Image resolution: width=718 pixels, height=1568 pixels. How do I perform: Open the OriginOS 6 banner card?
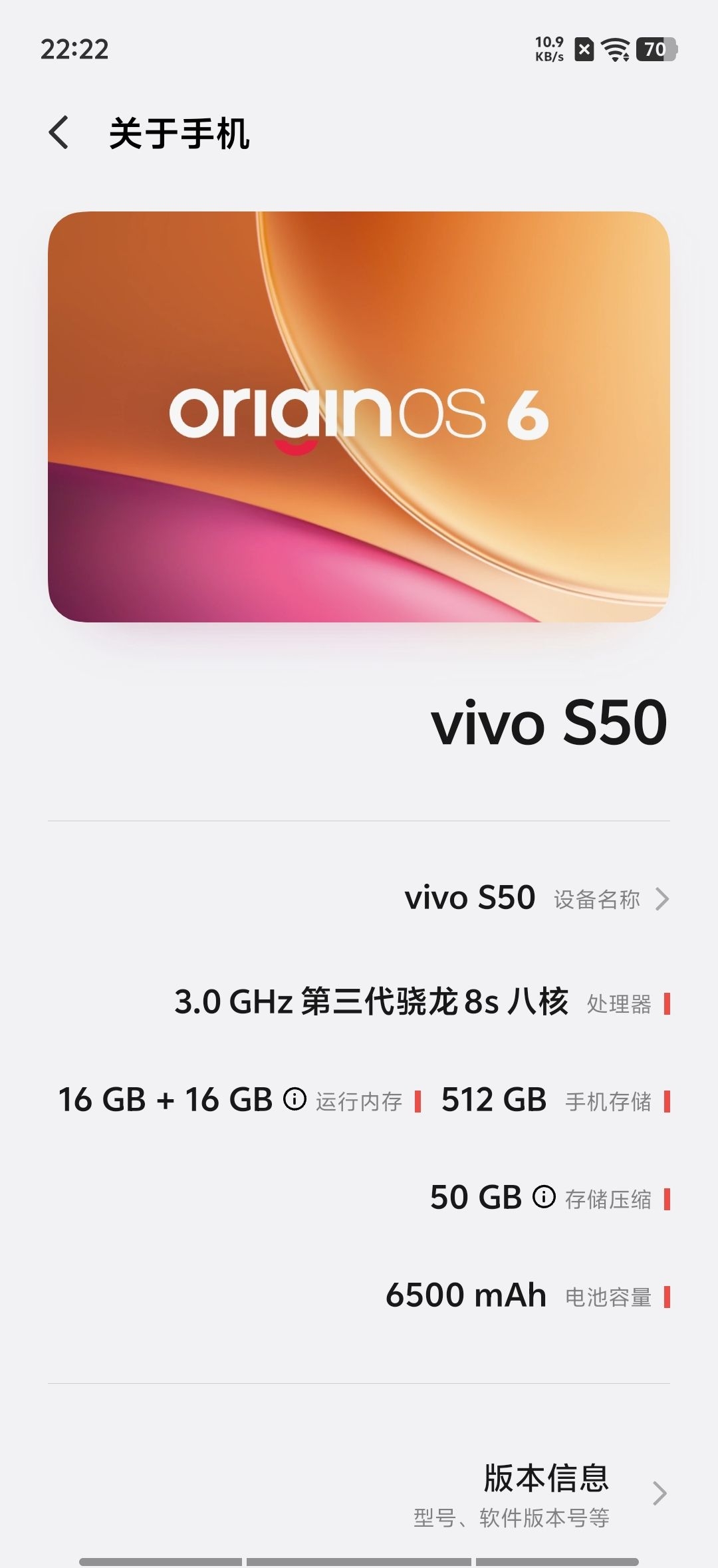(359, 416)
